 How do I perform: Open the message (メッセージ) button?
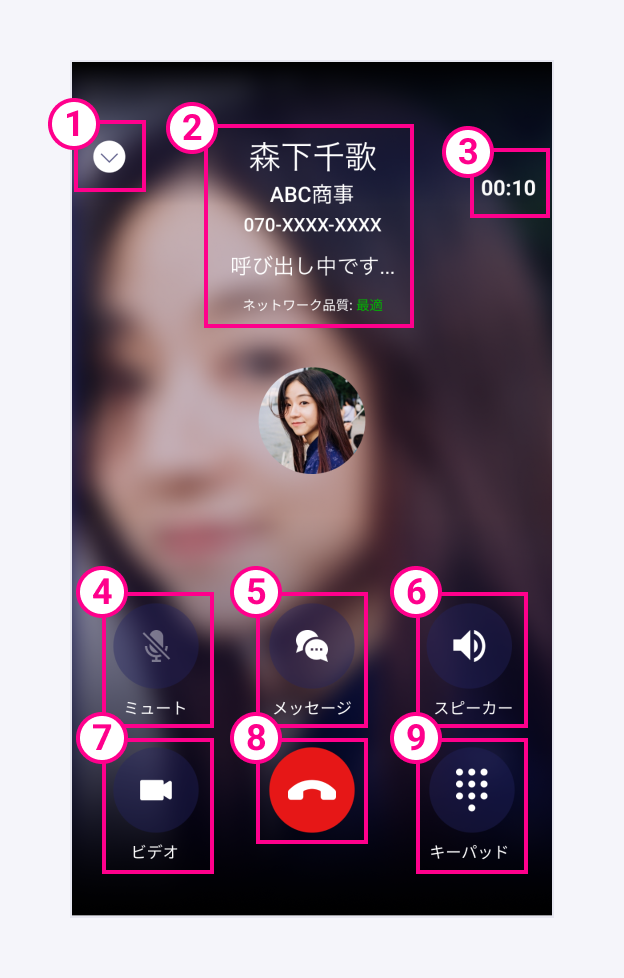click(x=312, y=647)
